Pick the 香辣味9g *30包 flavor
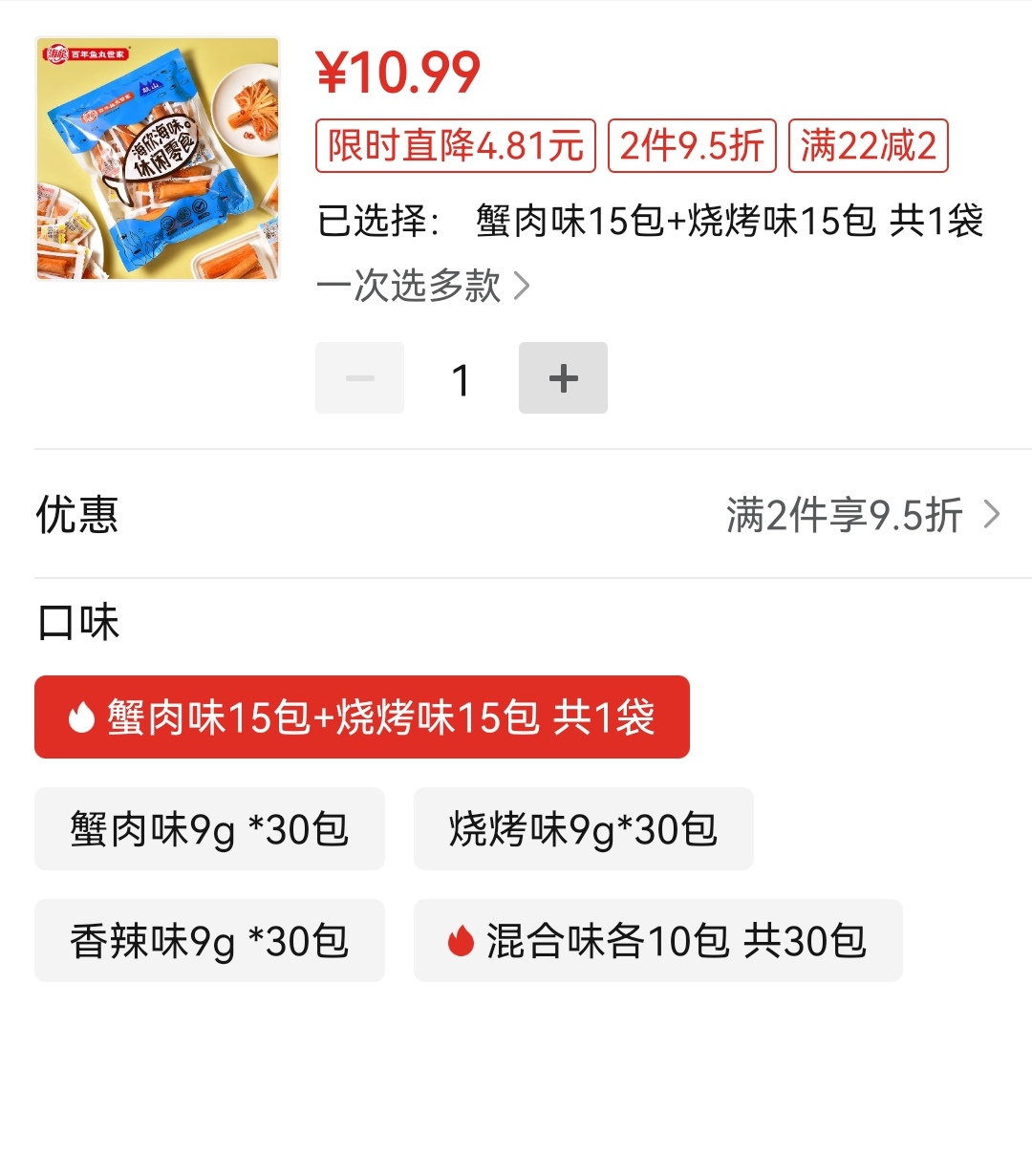The image size is (1032, 1176). pos(209,941)
